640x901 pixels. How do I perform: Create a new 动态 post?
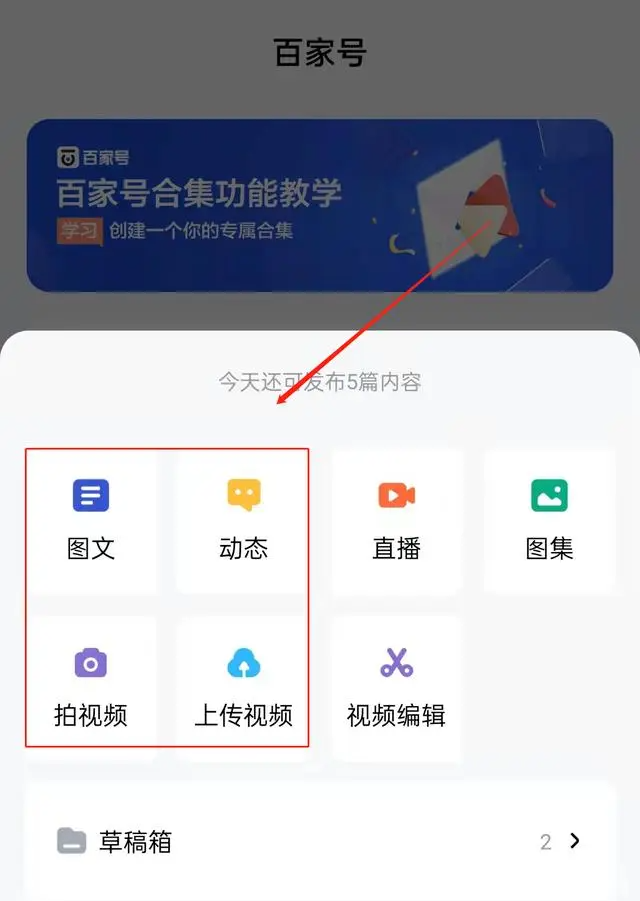pyautogui.click(x=244, y=520)
